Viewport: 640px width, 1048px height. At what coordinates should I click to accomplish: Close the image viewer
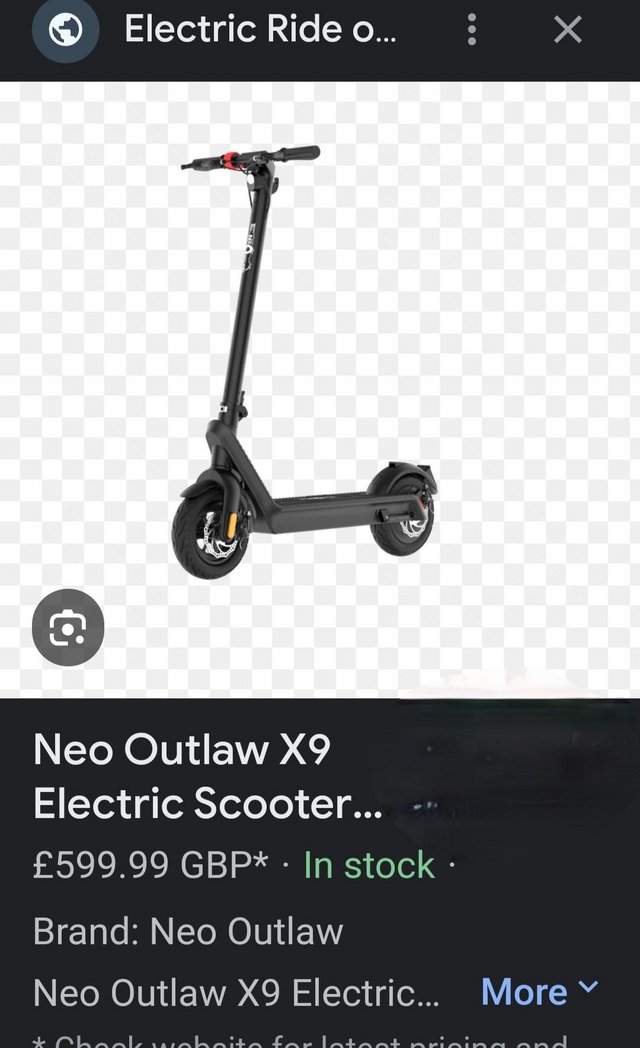point(567,30)
